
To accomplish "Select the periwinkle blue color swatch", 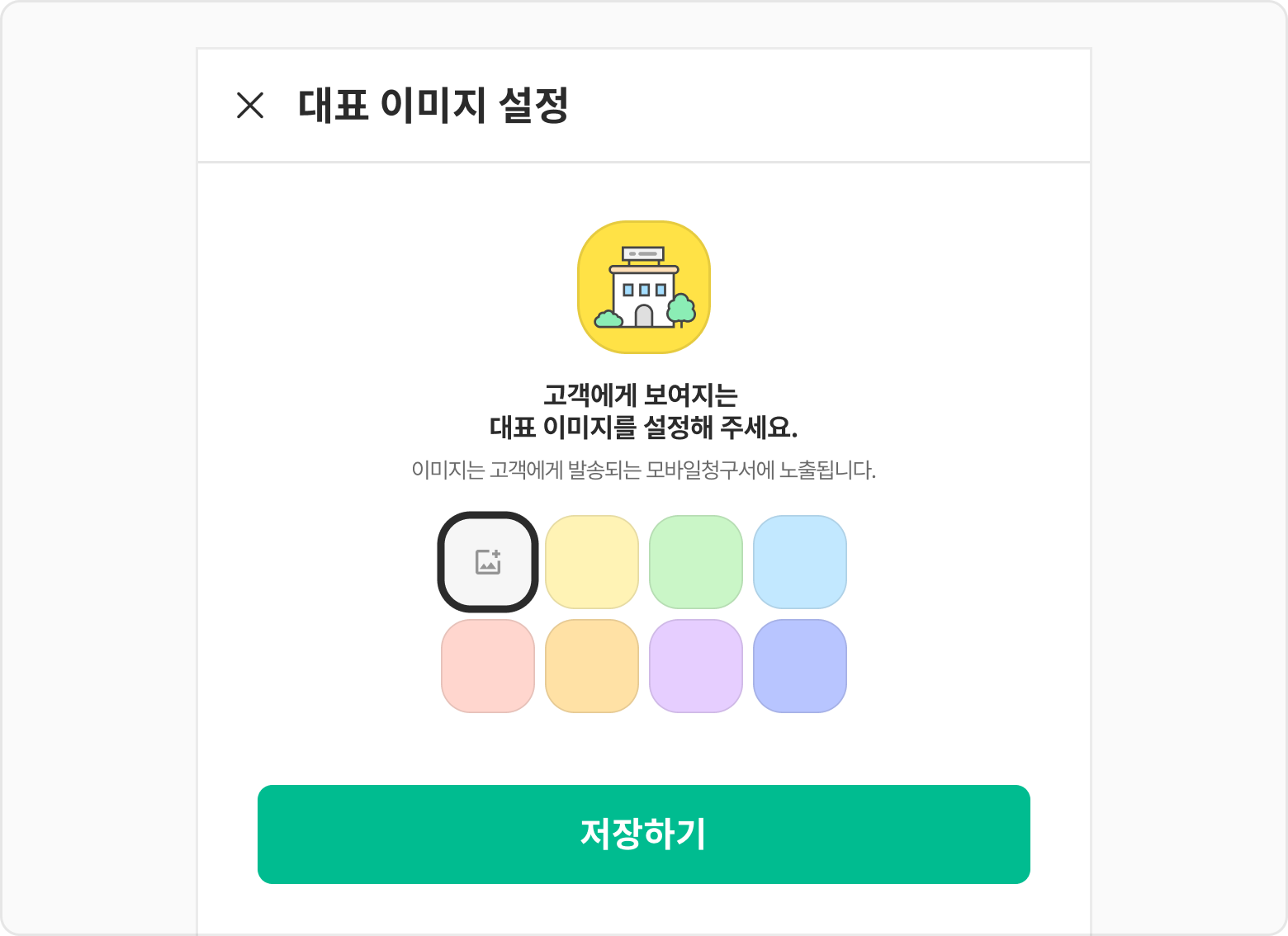I will pos(800,666).
